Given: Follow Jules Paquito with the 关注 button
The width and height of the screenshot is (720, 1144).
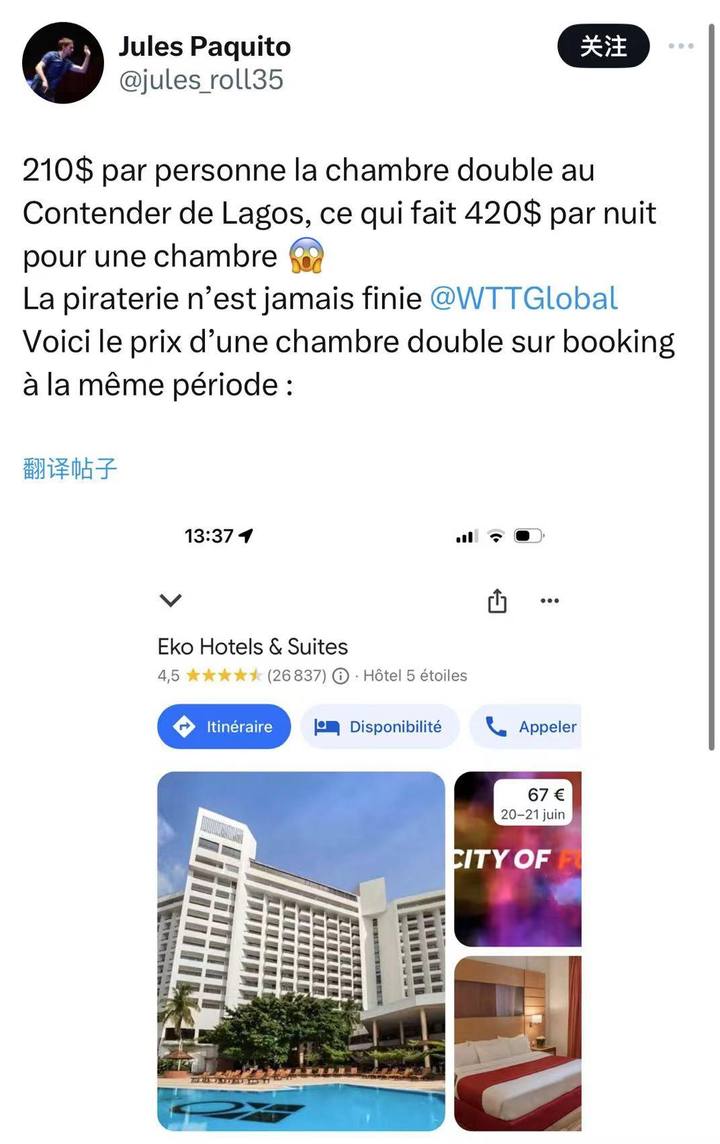Looking at the screenshot, I should 603,46.
